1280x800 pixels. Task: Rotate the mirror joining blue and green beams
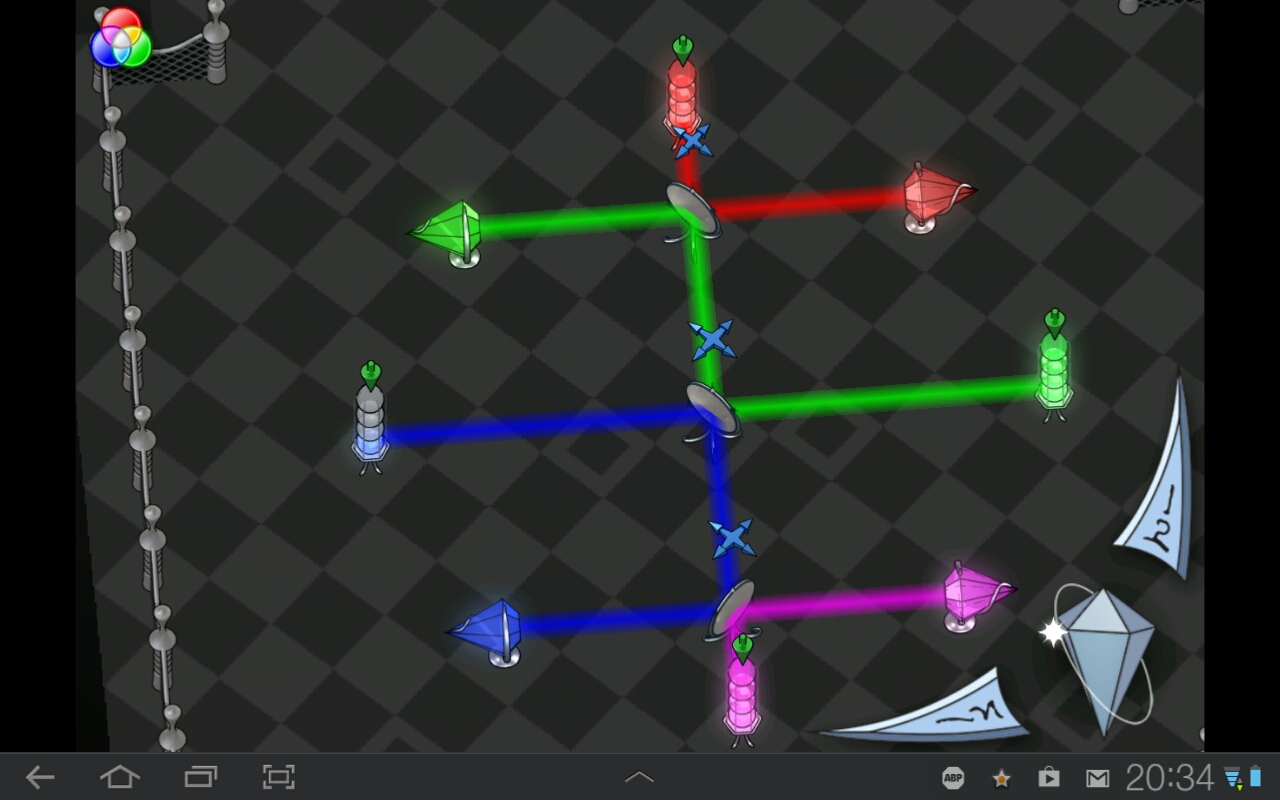pyautogui.click(x=713, y=411)
